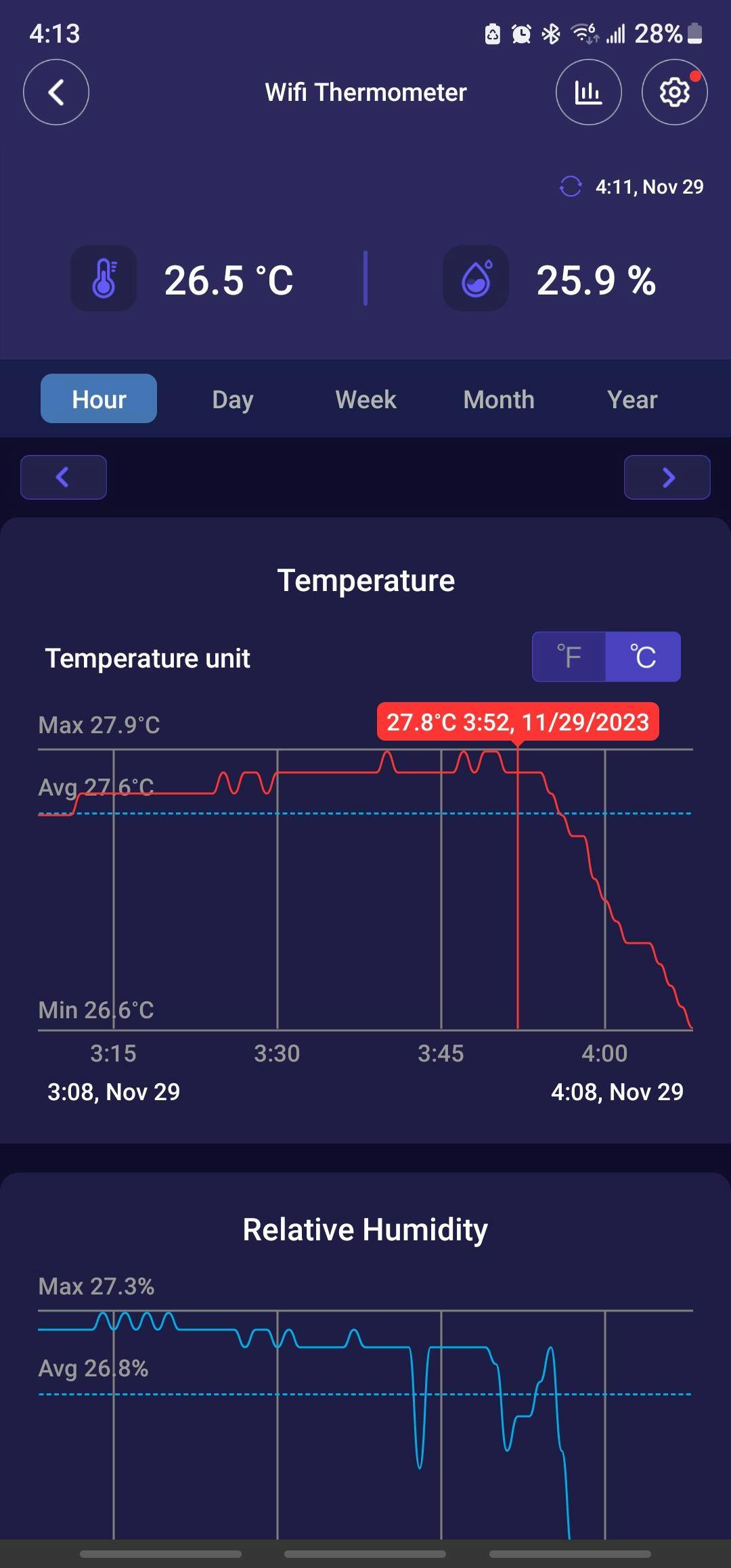Go to the next hour
This screenshot has width=731, height=1568.
coord(667,477)
